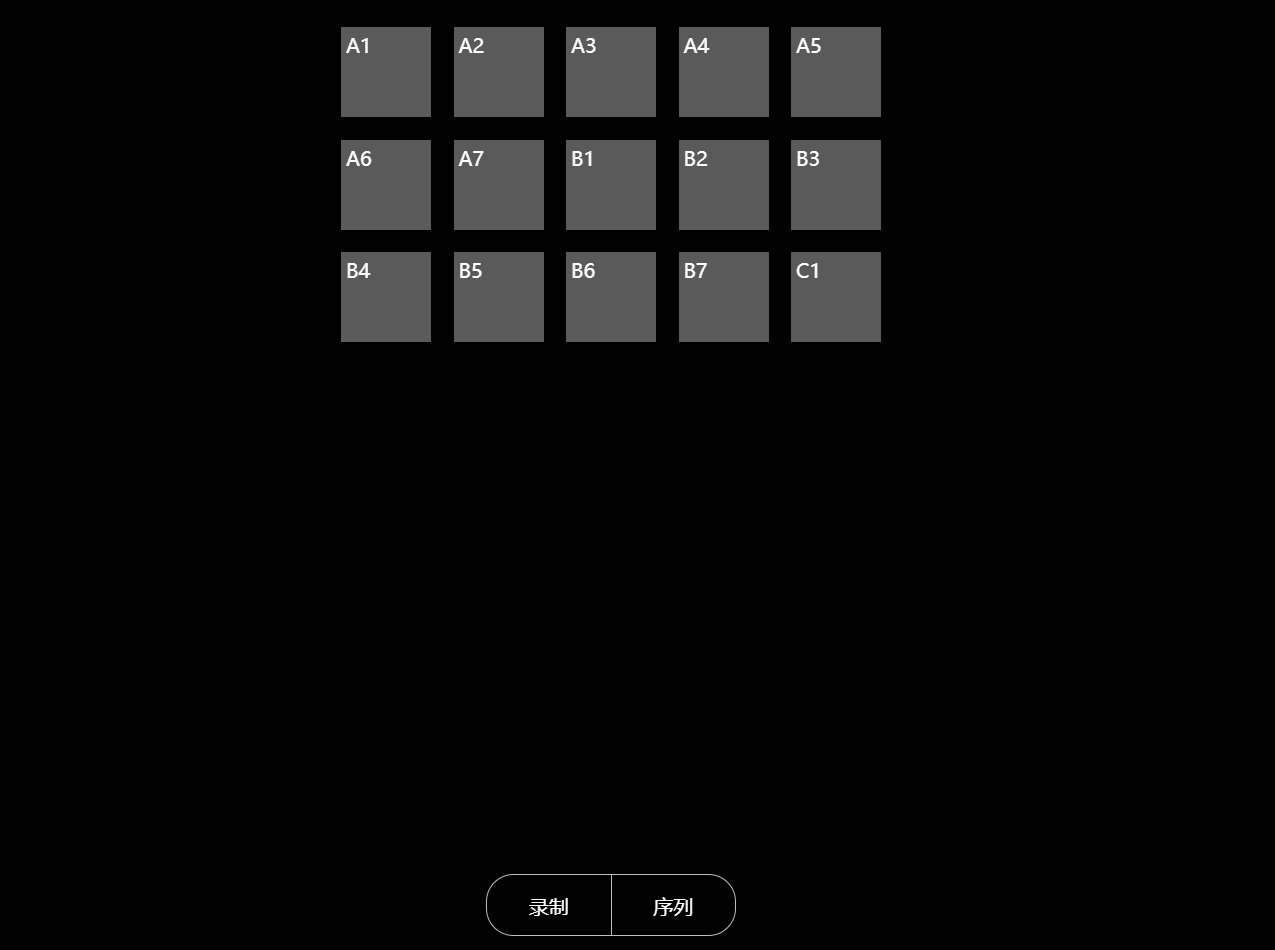The height and width of the screenshot is (950, 1275).
Task: Play the C1 pad
Action: coord(836,297)
